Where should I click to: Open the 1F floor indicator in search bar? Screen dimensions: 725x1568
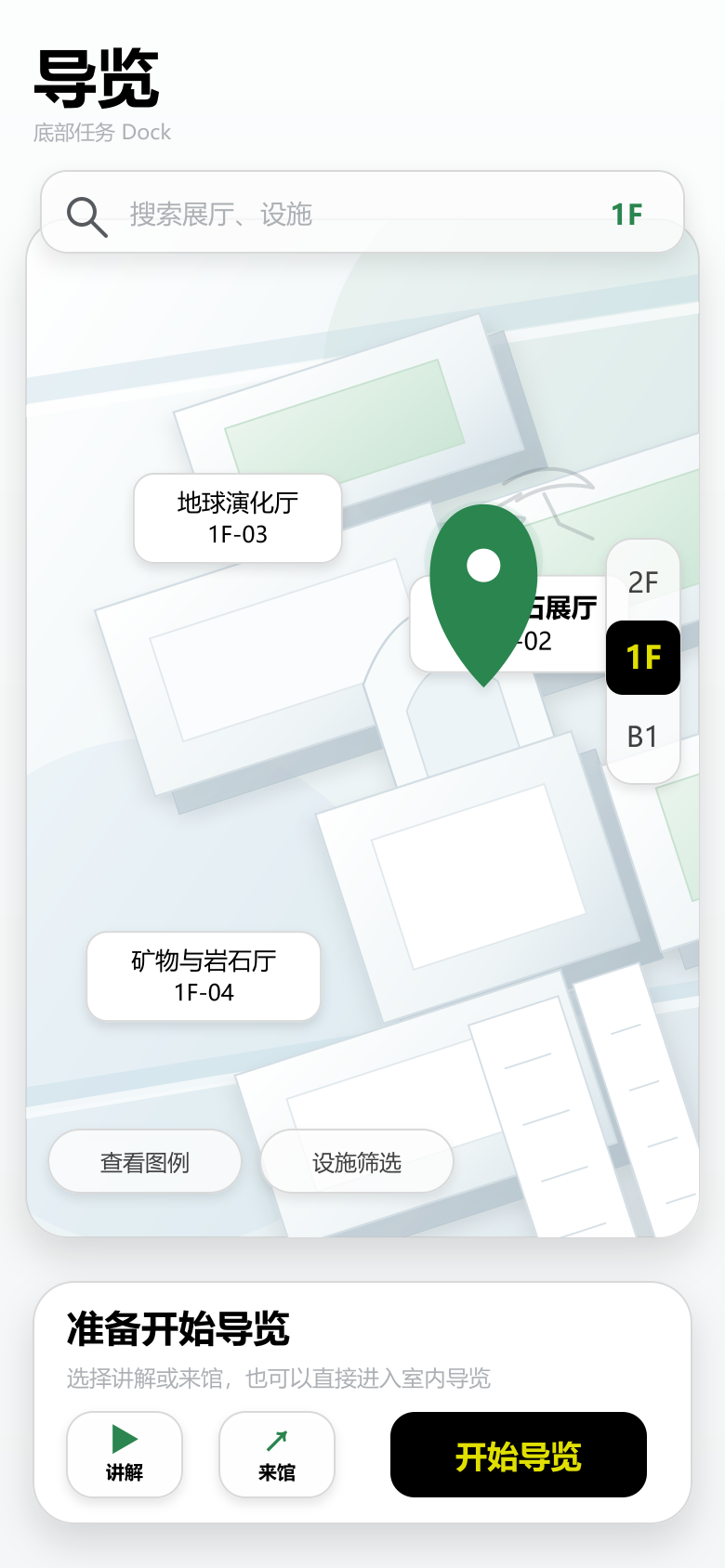point(626,215)
